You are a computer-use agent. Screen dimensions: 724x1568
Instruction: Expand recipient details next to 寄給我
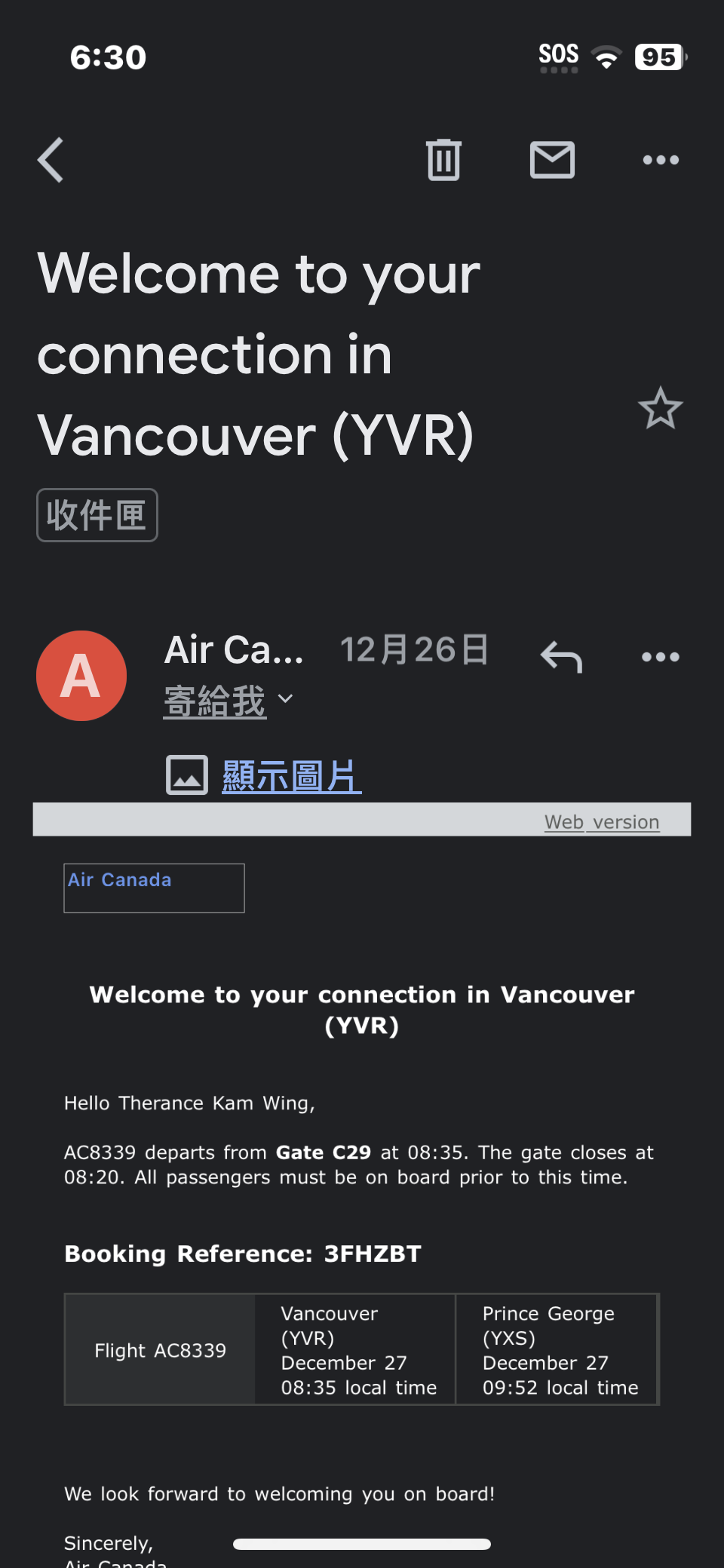[285, 699]
